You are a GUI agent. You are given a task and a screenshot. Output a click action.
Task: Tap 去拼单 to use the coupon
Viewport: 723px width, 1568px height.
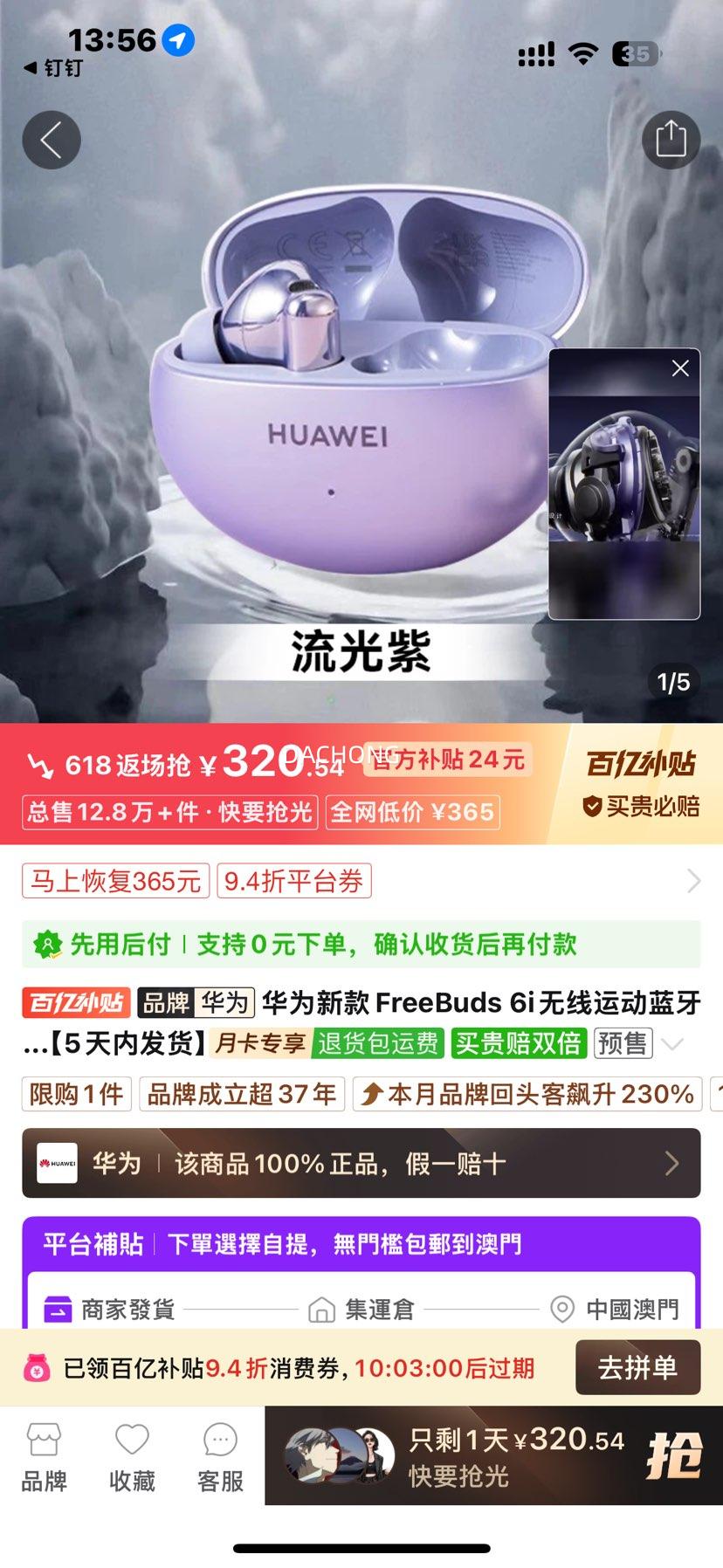click(637, 1367)
